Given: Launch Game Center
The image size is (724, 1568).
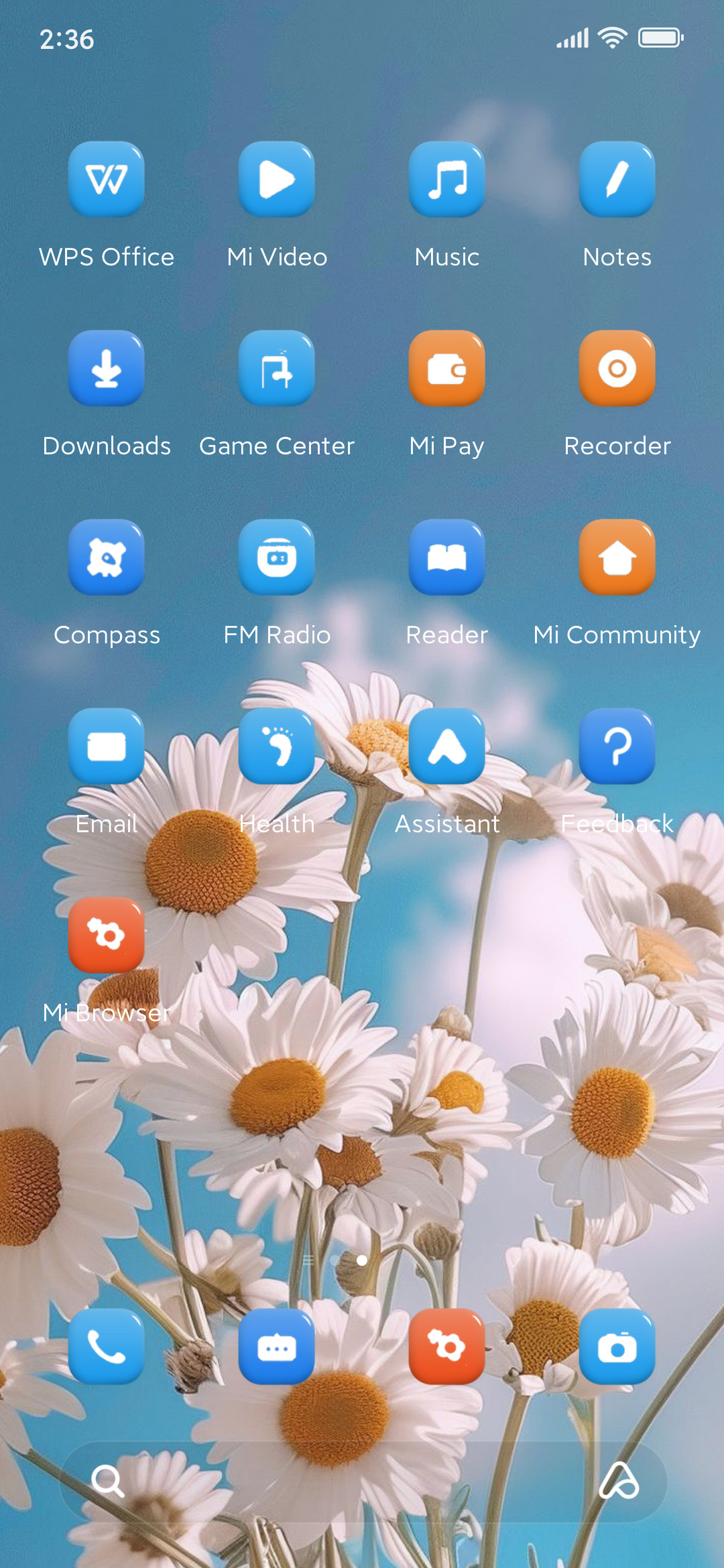Looking at the screenshot, I should (x=277, y=368).
